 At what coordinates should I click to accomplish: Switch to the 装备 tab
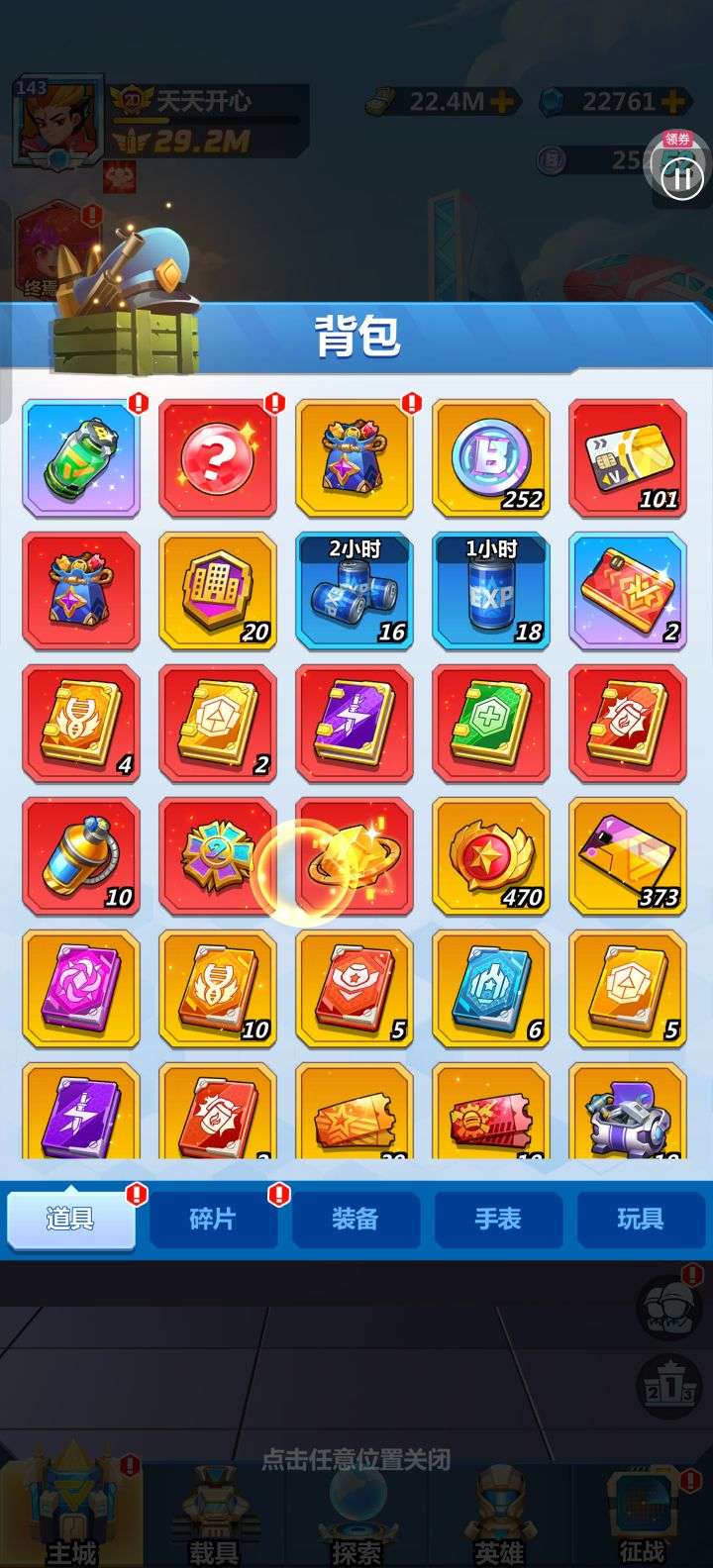pos(356,1220)
